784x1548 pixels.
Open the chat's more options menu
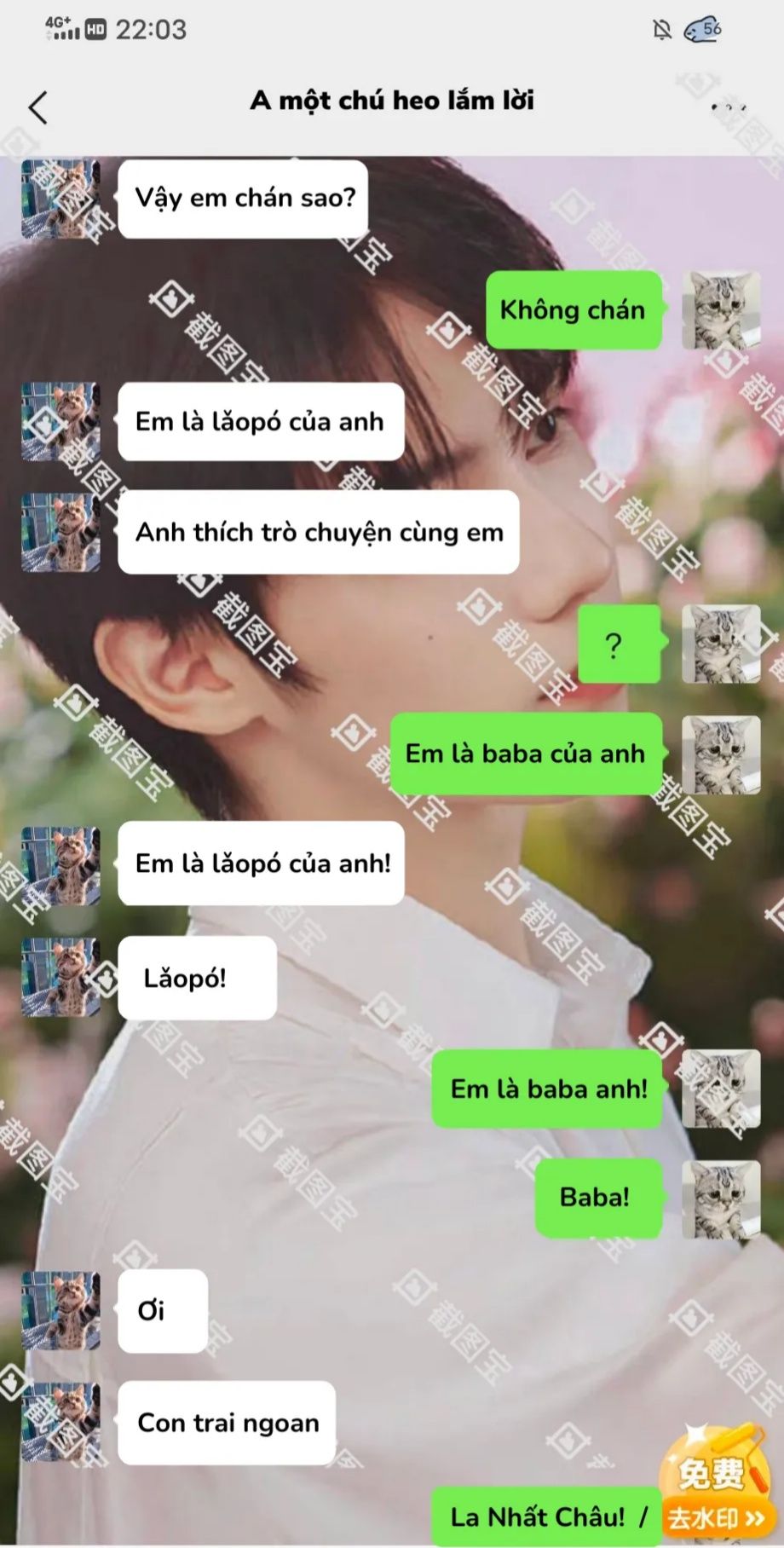pyautogui.click(x=728, y=107)
